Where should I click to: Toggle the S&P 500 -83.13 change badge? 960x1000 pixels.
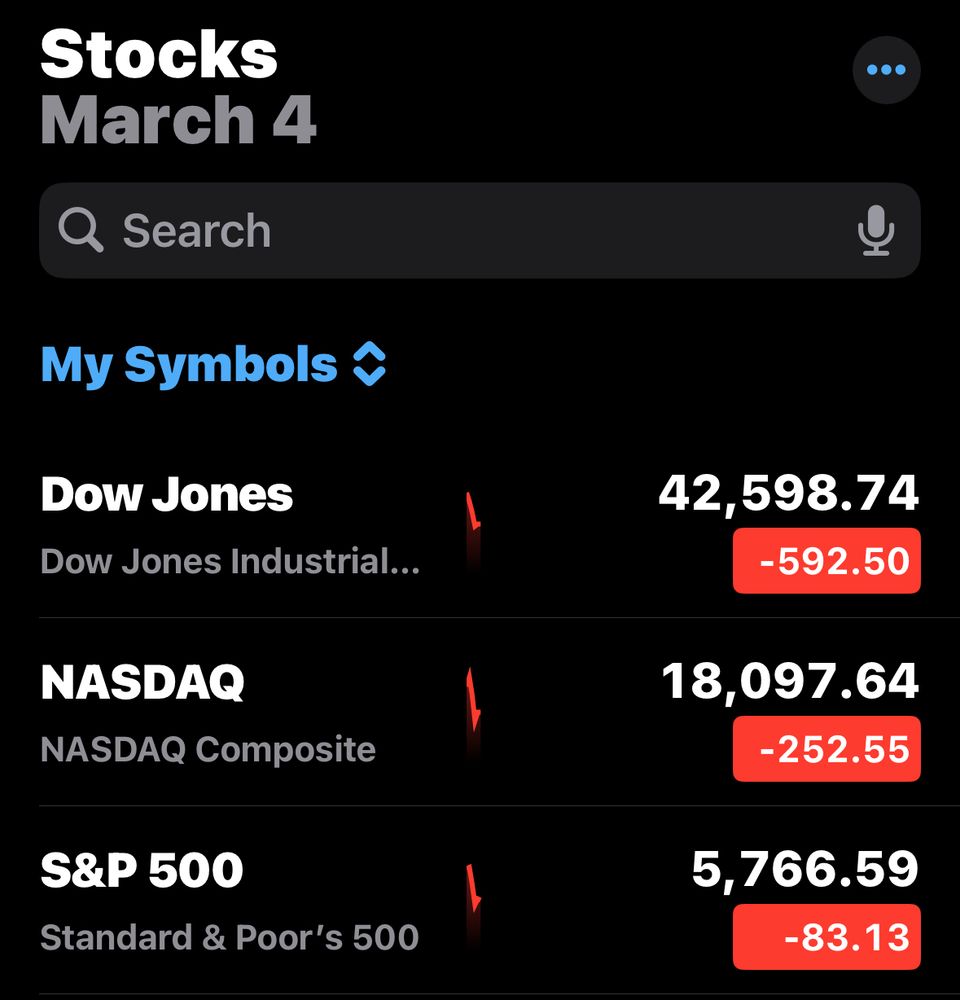826,937
